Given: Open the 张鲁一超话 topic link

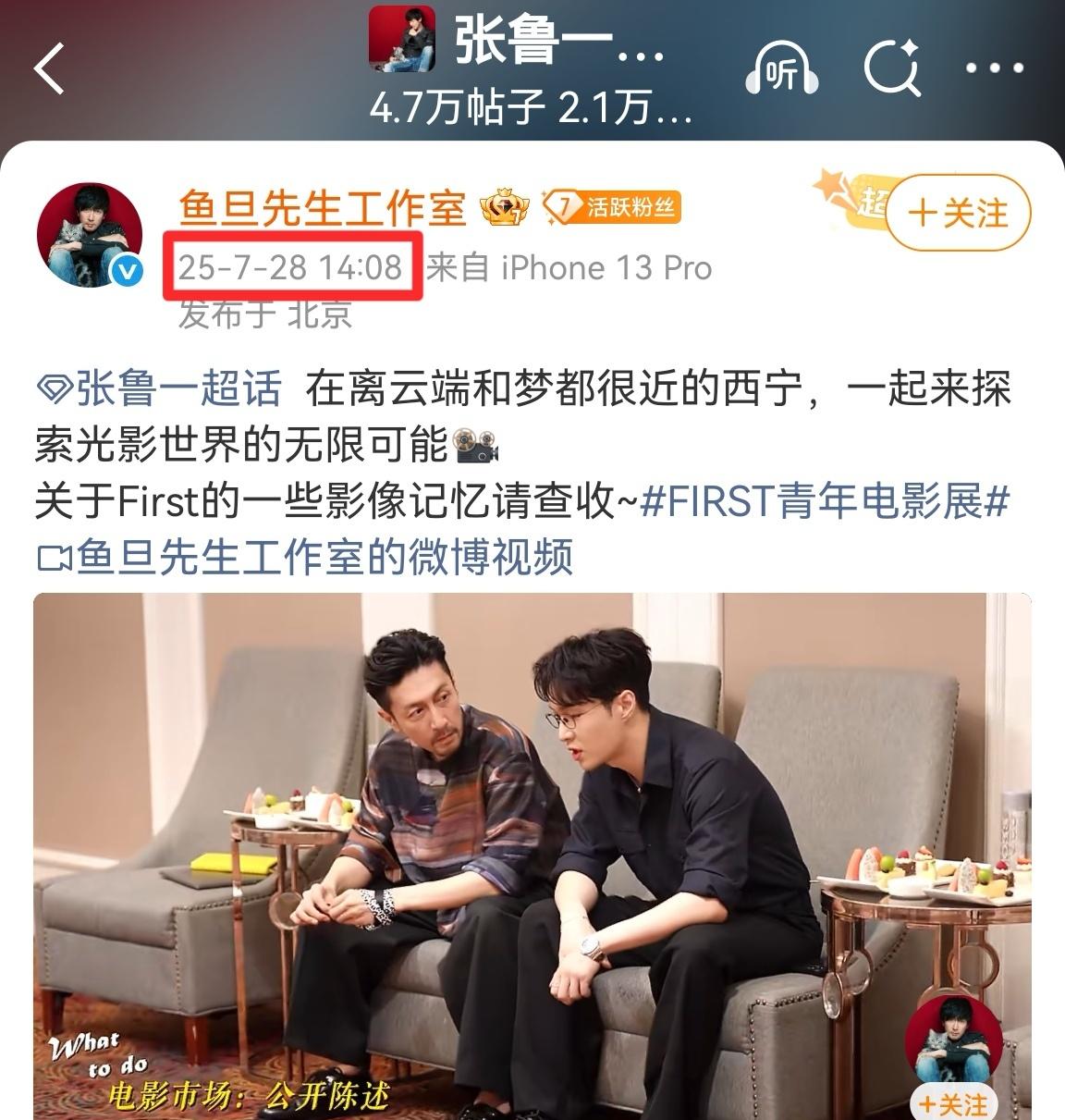Looking at the screenshot, I should [x=159, y=388].
